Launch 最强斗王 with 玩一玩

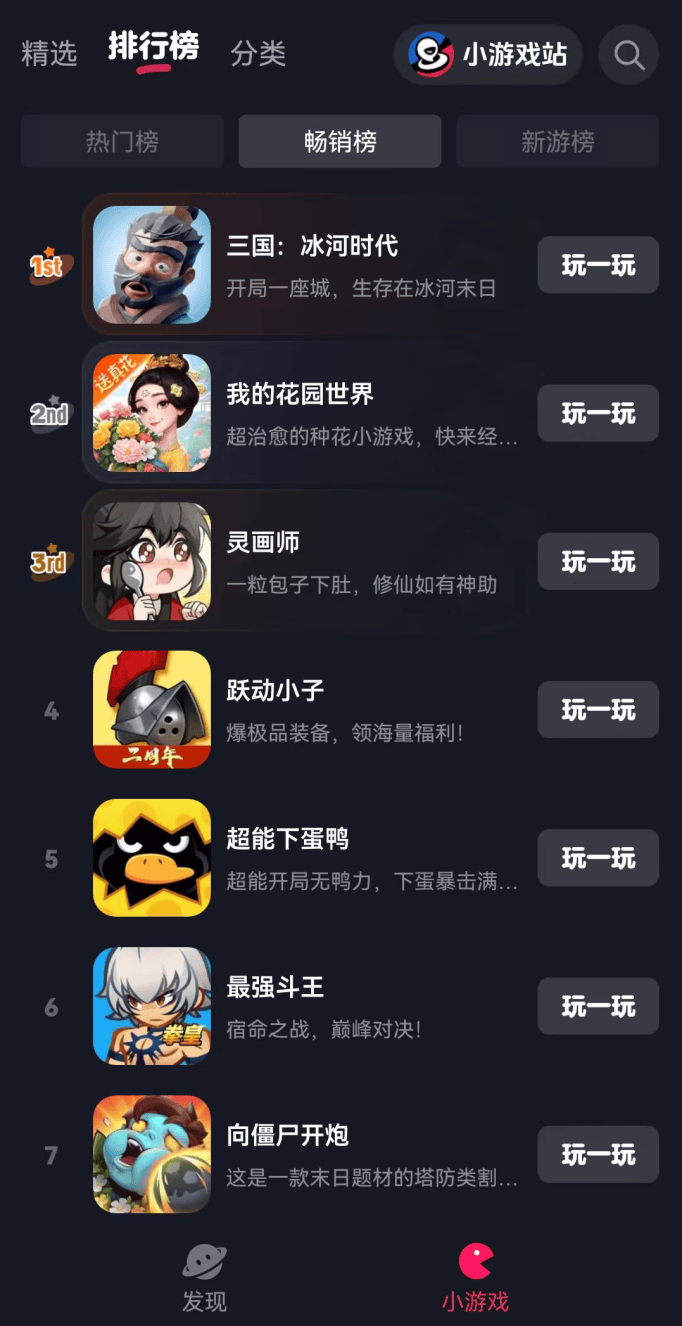point(598,1006)
